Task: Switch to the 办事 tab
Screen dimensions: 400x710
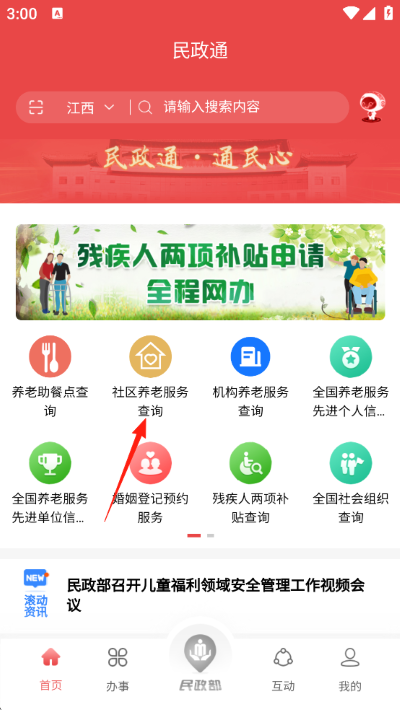Action: click(x=118, y=670)
